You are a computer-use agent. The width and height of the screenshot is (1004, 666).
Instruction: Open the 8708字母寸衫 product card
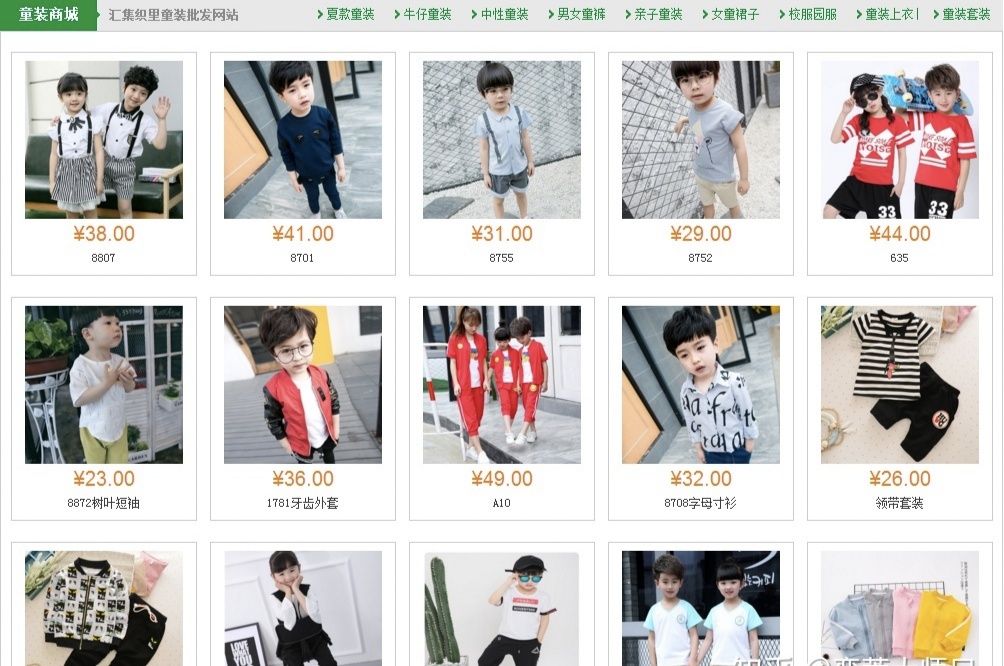point(701,385)
